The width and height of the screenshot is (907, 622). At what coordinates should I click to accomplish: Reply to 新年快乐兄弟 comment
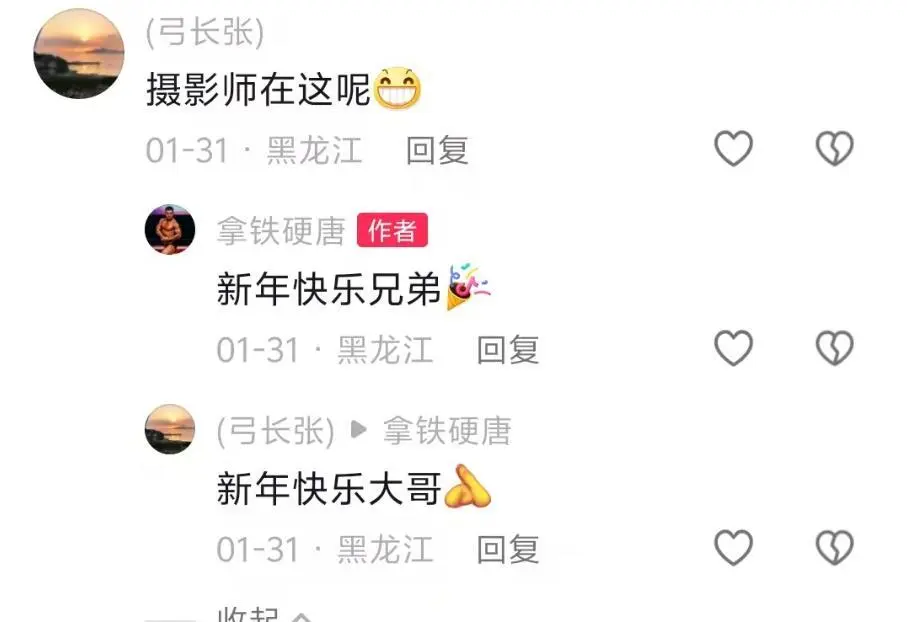click(507, 350)
